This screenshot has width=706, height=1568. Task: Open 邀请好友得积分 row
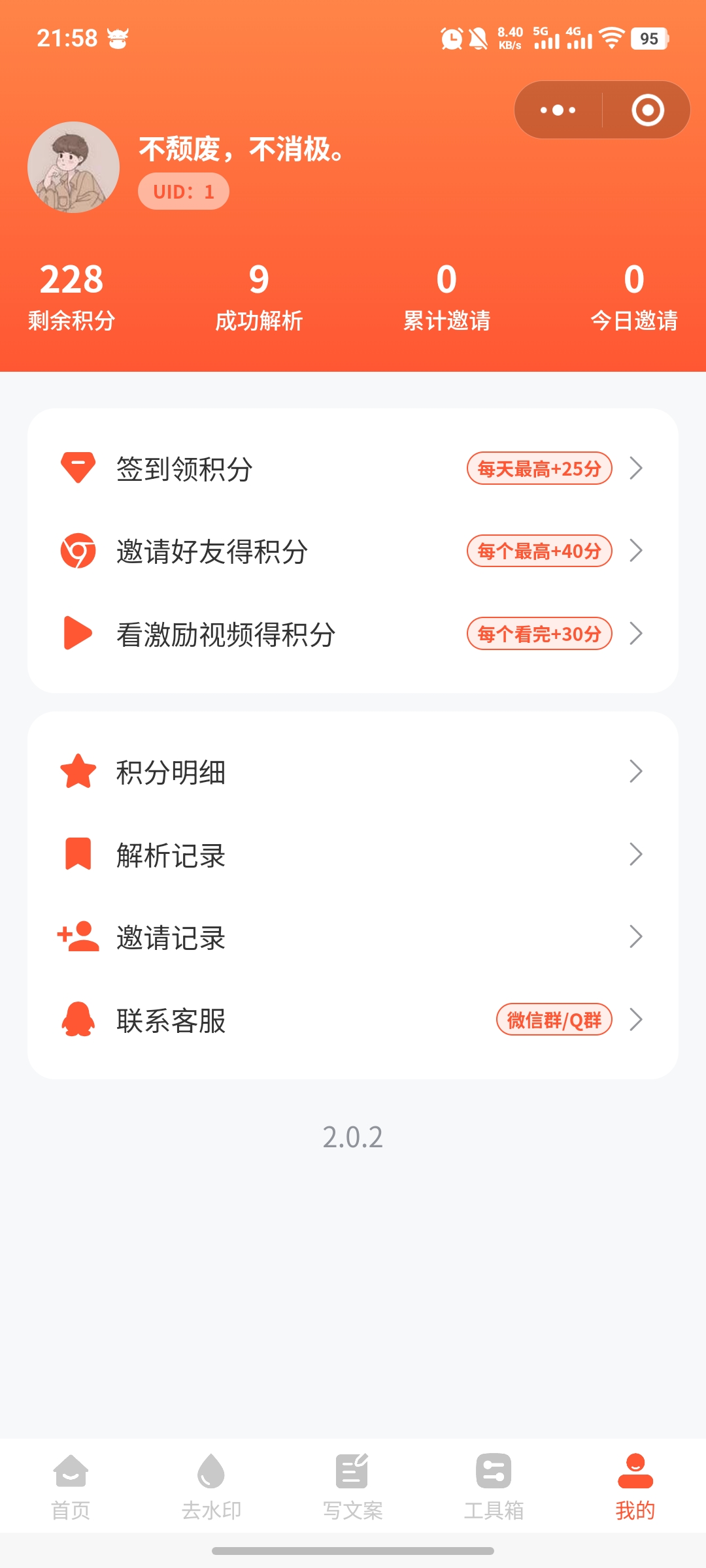[353, 551]
